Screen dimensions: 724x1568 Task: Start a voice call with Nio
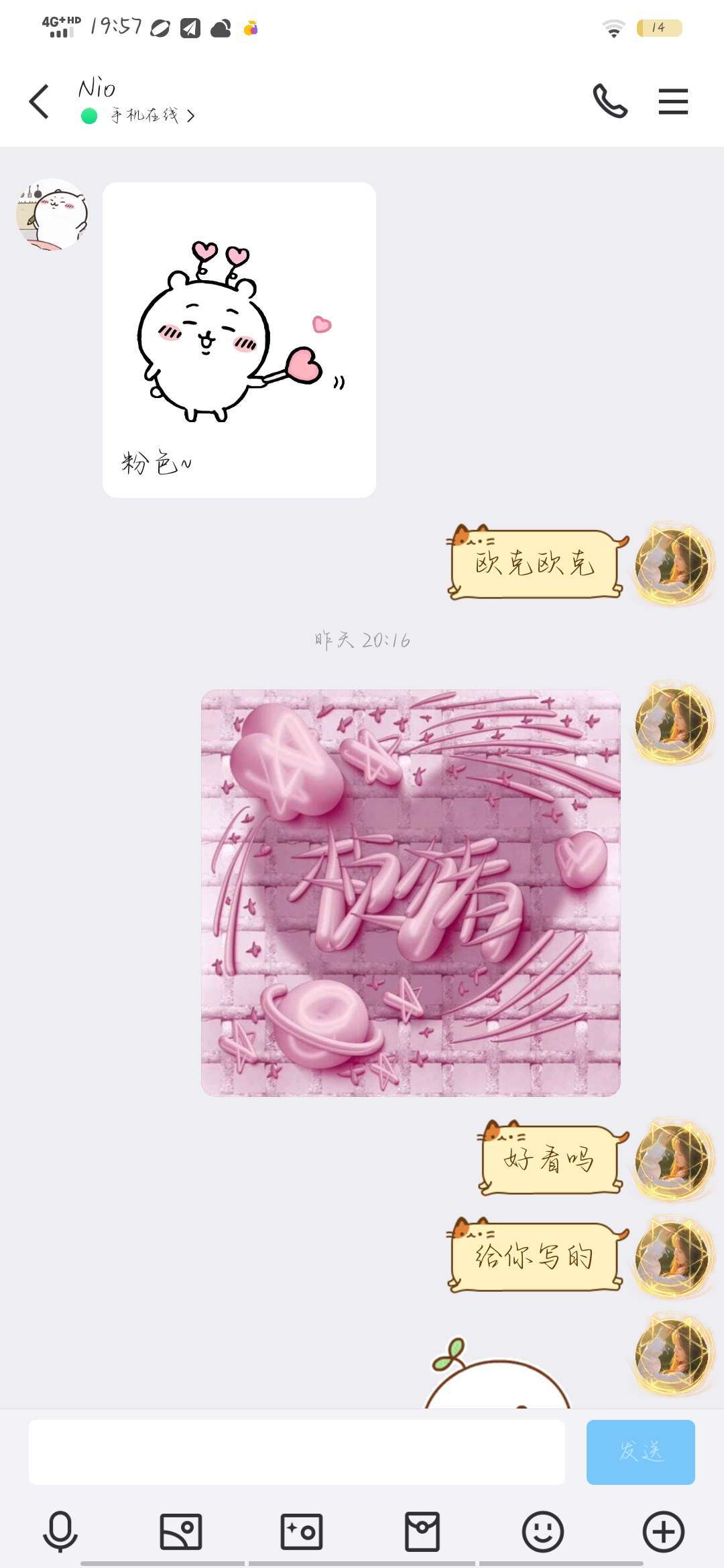click(x=610, y=102)
